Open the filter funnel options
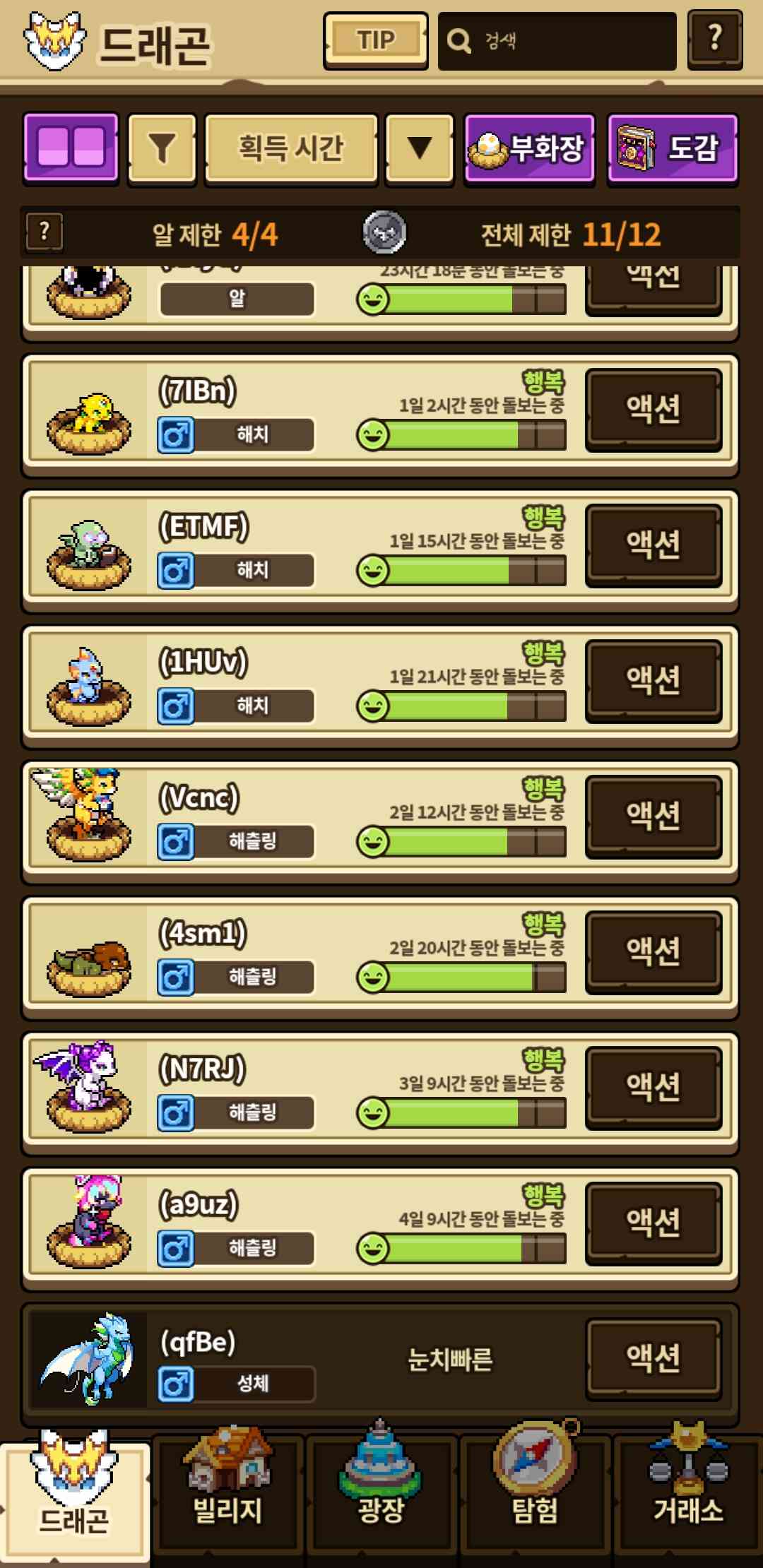Screen dimensions: 763x1568 pyautogui.click(x=162, y=148)
